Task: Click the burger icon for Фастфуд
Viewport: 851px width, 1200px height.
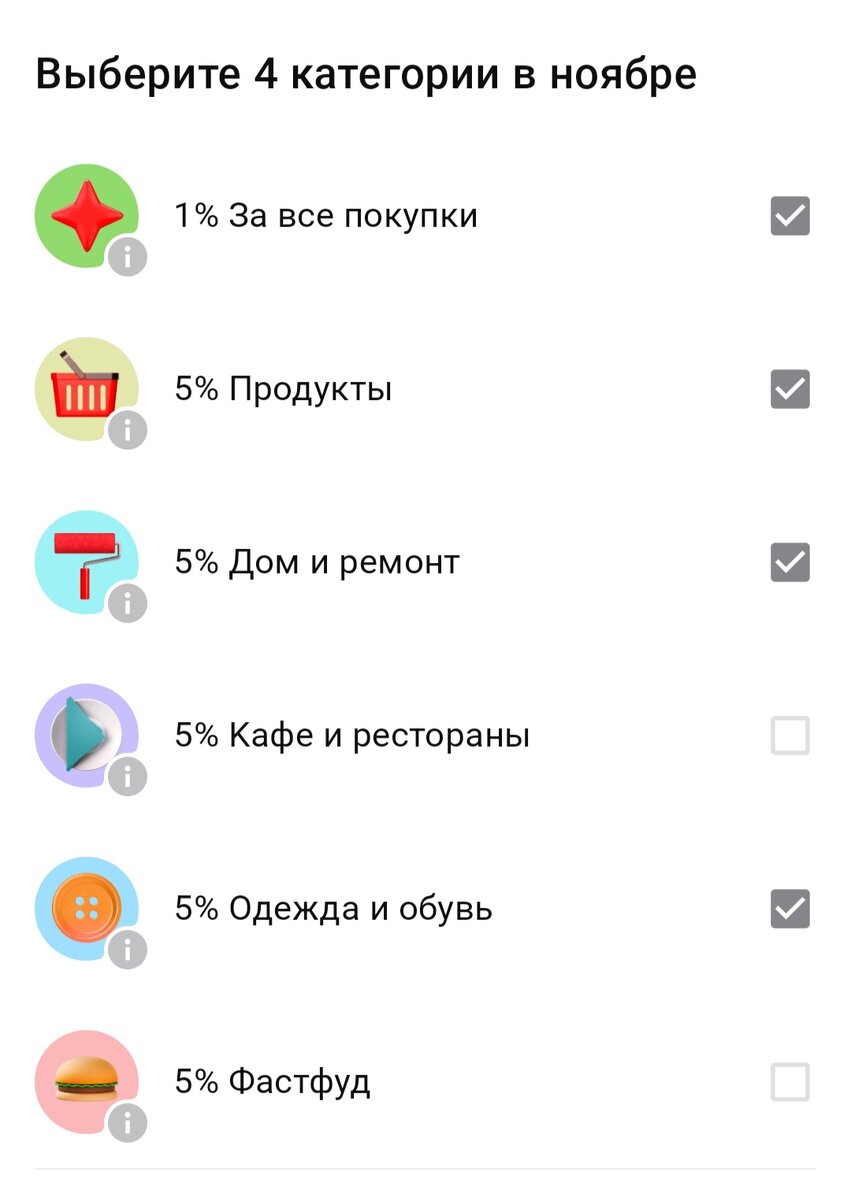Action: pos(88,1081)
